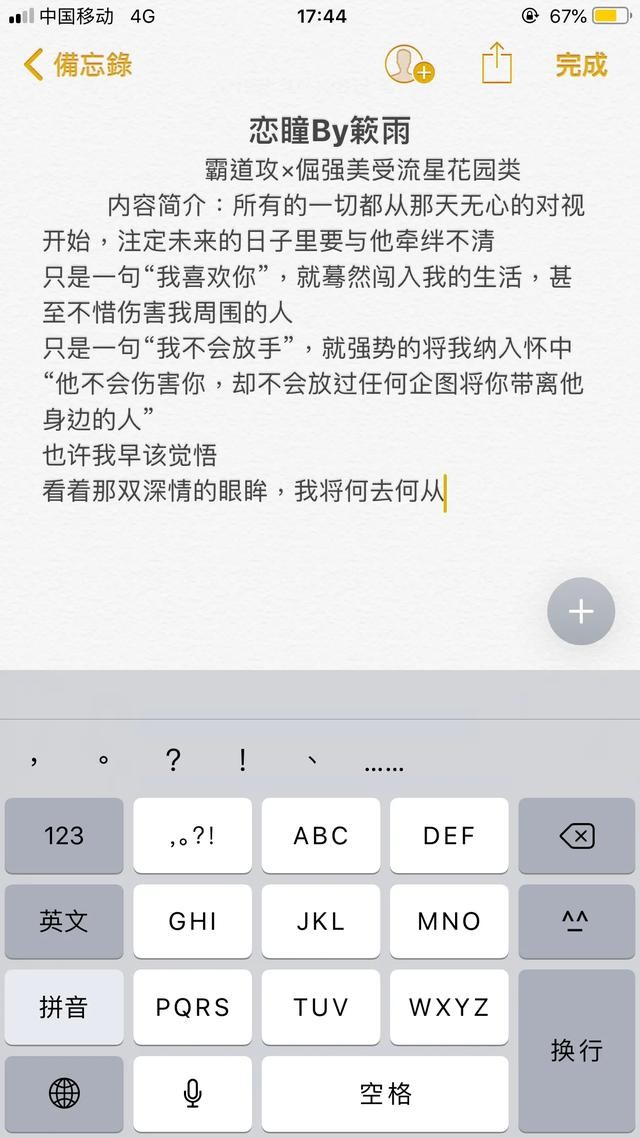Open the round plus formatting button
Screen dimensions: 640x1138
[x=581, y=611]
